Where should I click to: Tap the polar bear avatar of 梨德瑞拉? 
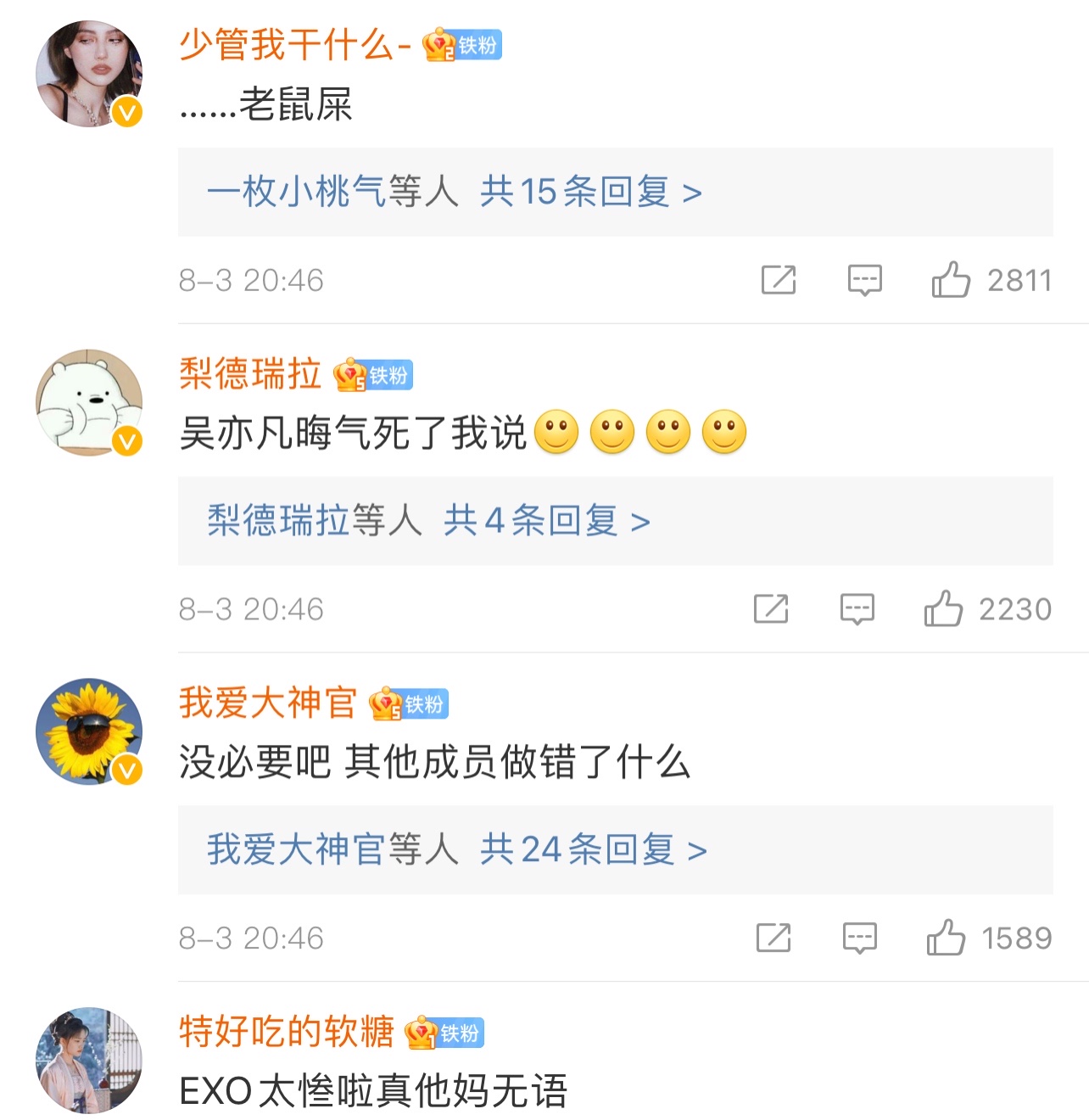pos(89,402)
